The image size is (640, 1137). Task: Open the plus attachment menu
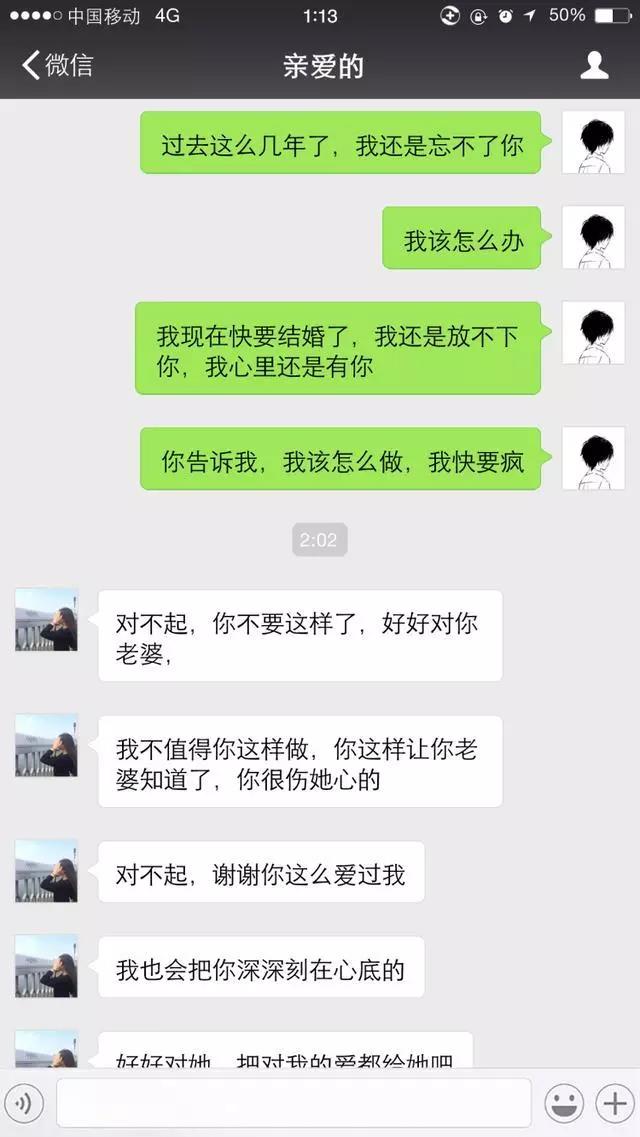pos(613,1103)
